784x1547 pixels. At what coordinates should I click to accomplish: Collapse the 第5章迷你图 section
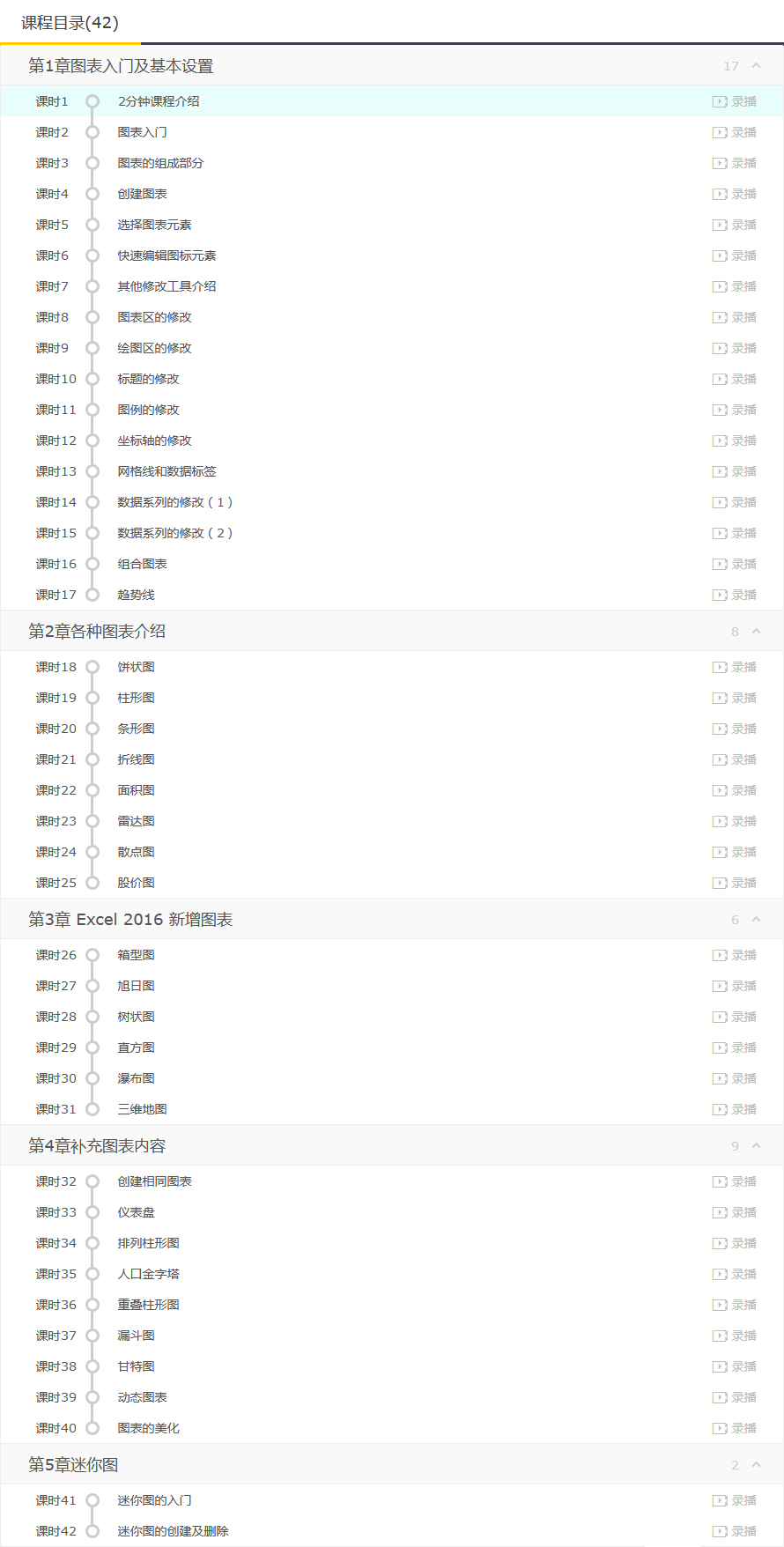756,1465
